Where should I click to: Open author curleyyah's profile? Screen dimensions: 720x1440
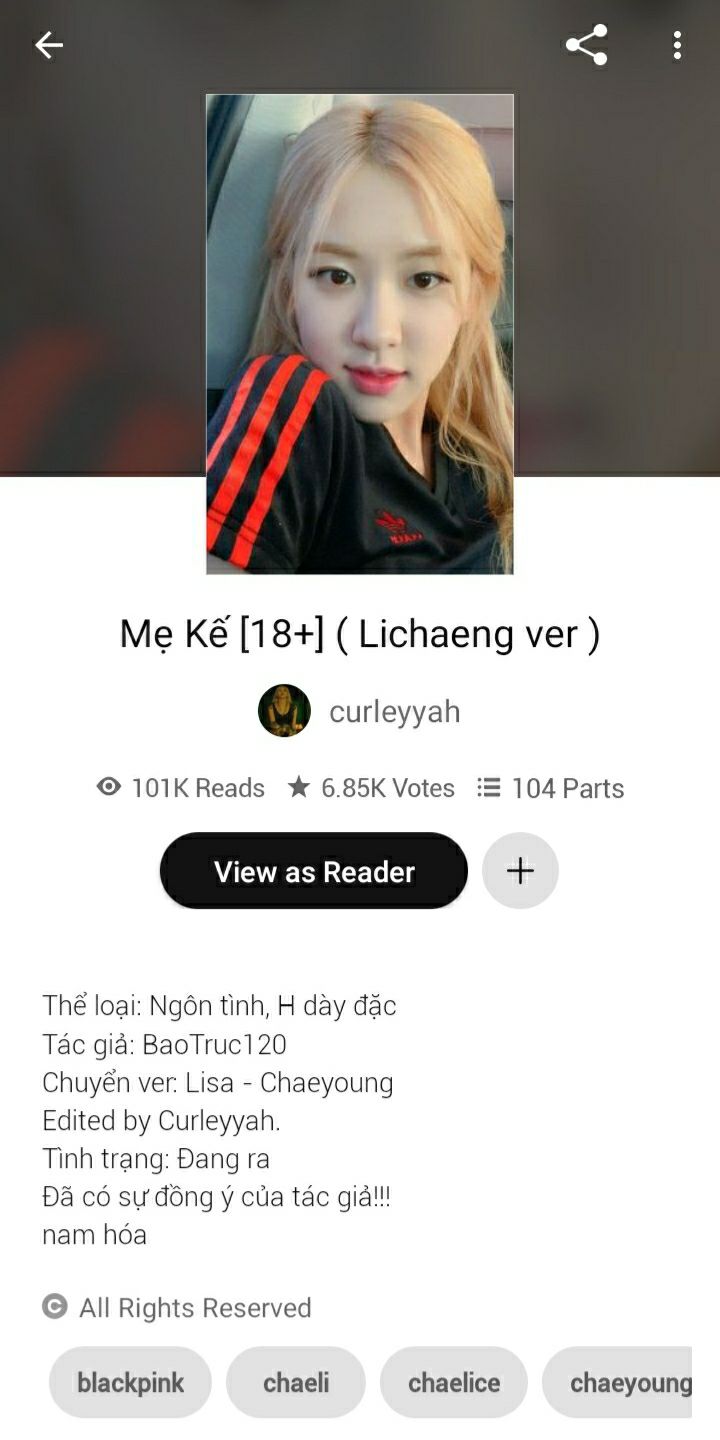point(360,711)
